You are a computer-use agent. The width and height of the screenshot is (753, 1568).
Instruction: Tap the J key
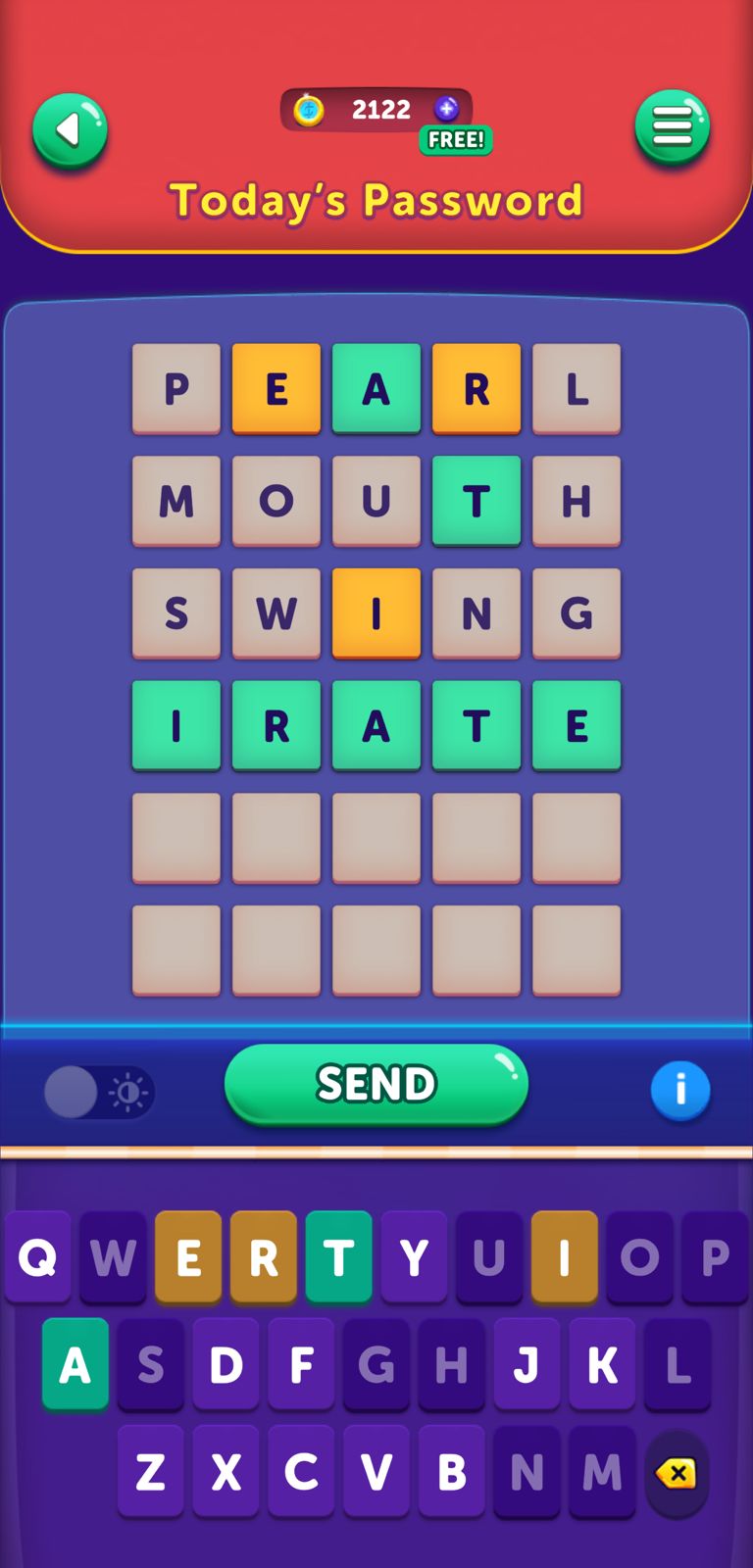(x=527, y=1364)
